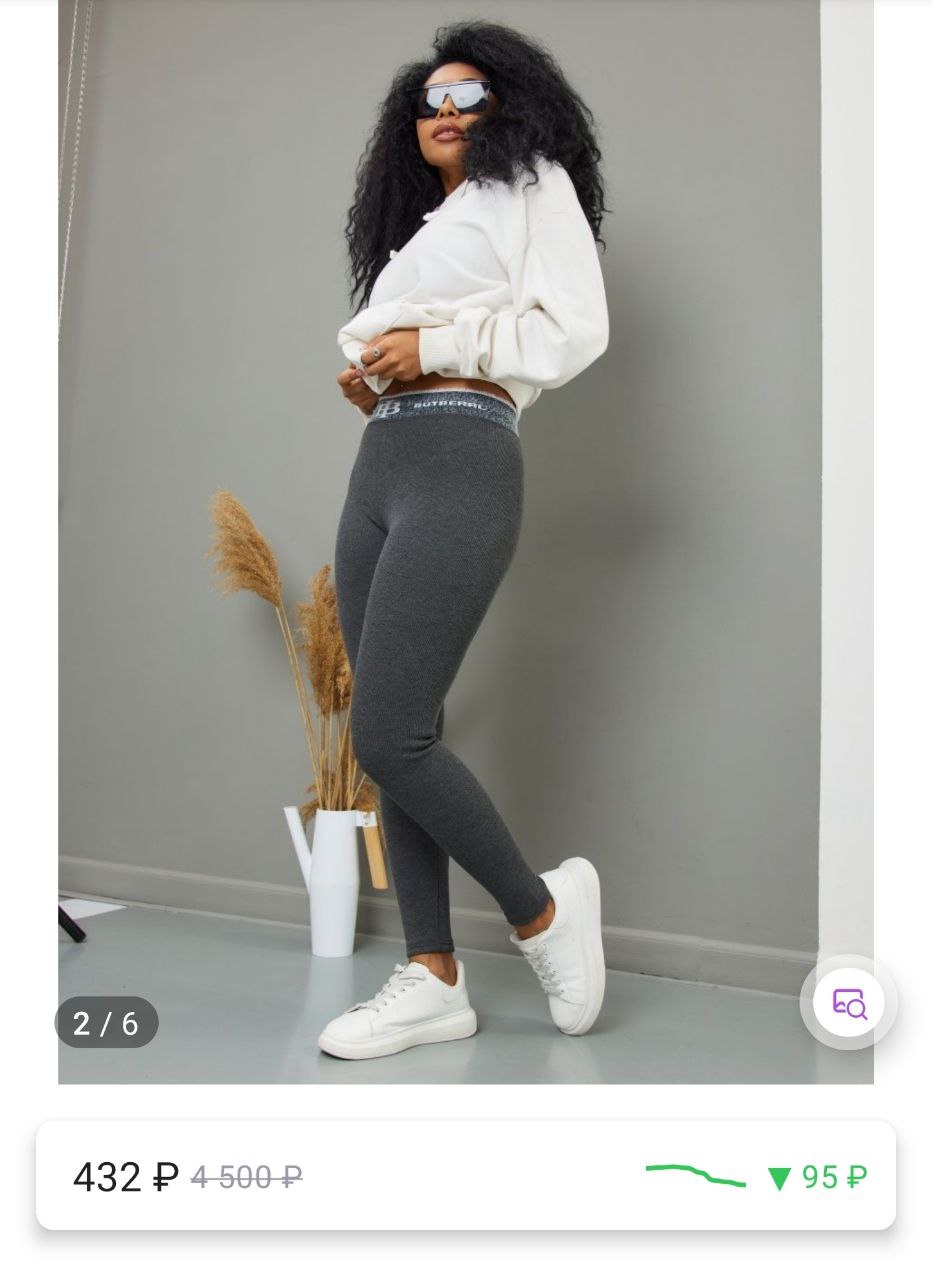Open the price history card for 432 ₽
Image resolution: width=932 pixels, height=1280 pixels.
coord(466,1176)
